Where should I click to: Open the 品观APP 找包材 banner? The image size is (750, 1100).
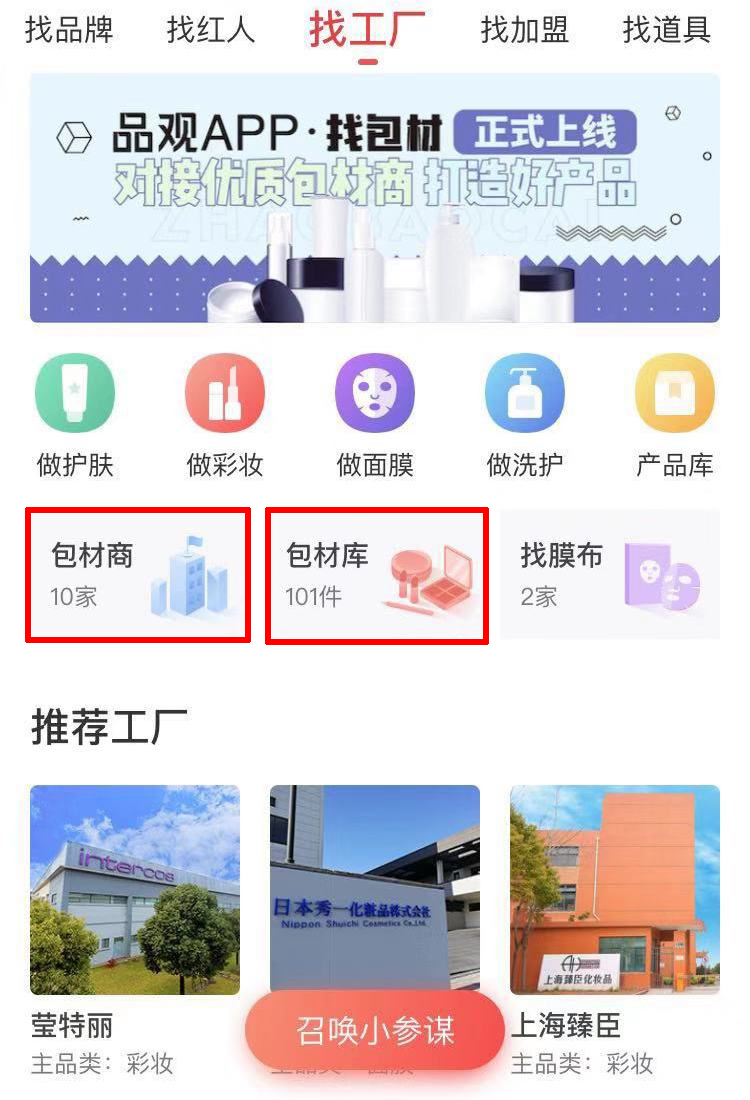coord(375,198)
